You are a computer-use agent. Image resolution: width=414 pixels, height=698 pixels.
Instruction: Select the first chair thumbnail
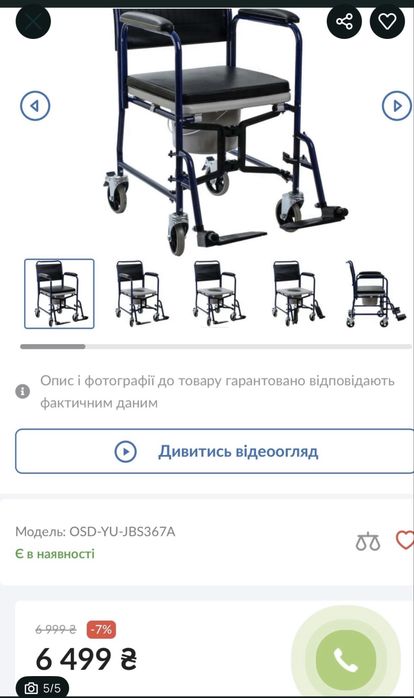(x=59, y=294)
